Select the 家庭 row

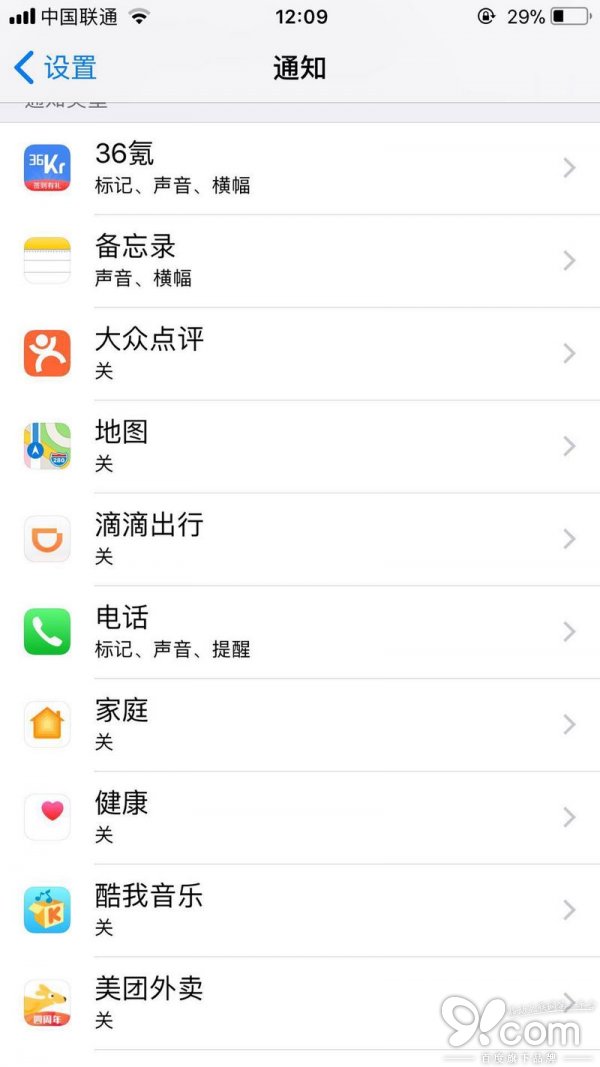tap(300, 725)
